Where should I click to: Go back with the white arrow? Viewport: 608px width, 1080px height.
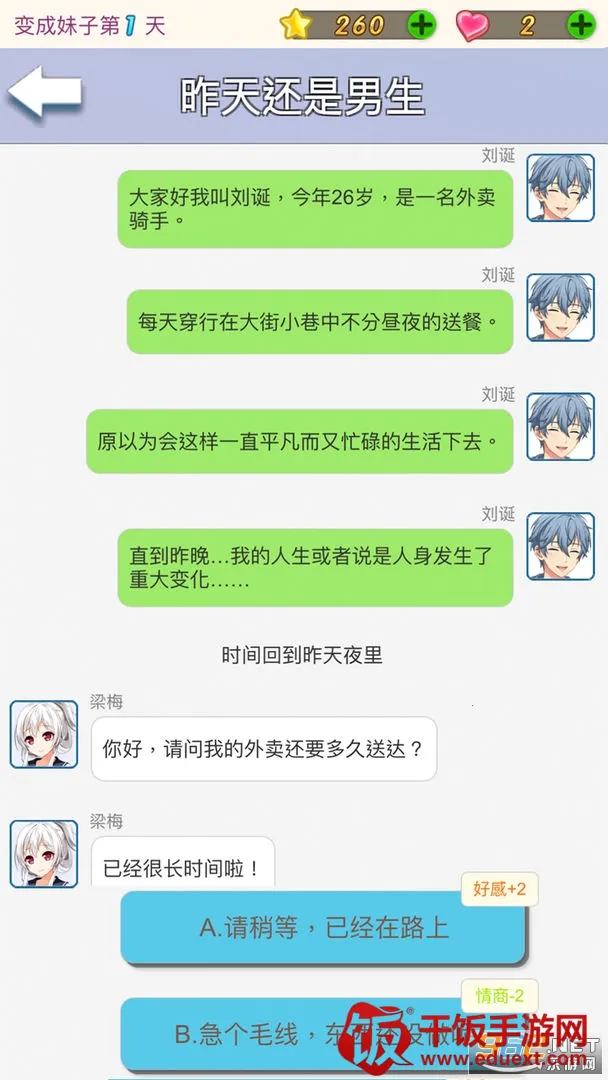44,93
